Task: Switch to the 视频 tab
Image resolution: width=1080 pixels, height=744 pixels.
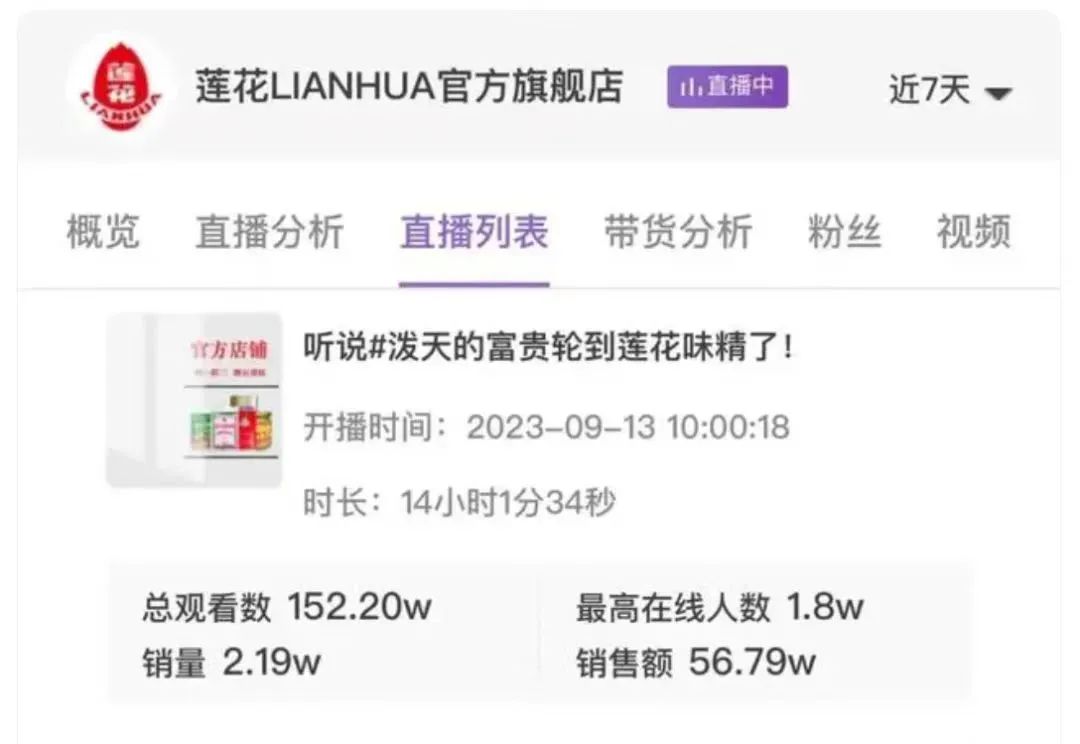Action: tap(973, 232)
